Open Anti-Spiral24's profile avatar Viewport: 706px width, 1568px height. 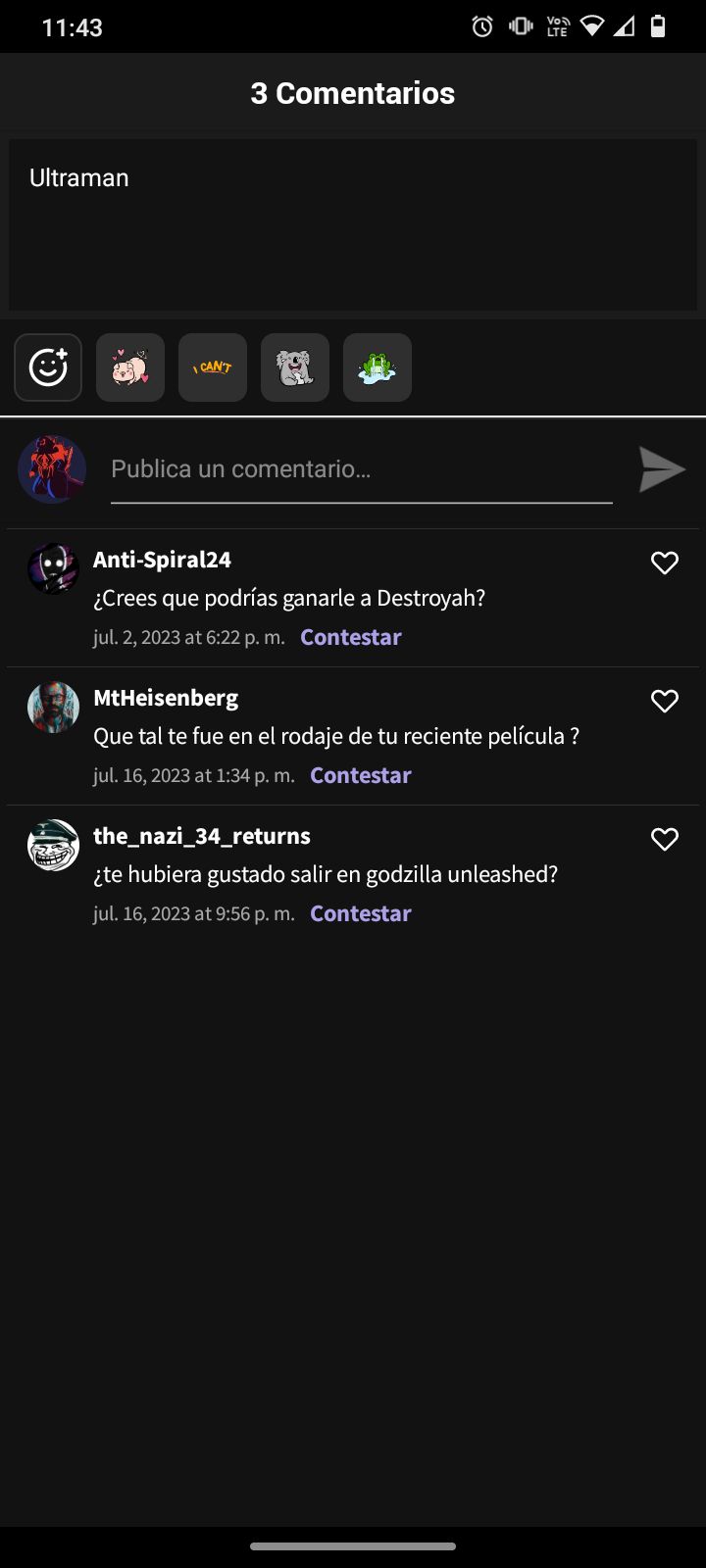click(x=53, y=568)
